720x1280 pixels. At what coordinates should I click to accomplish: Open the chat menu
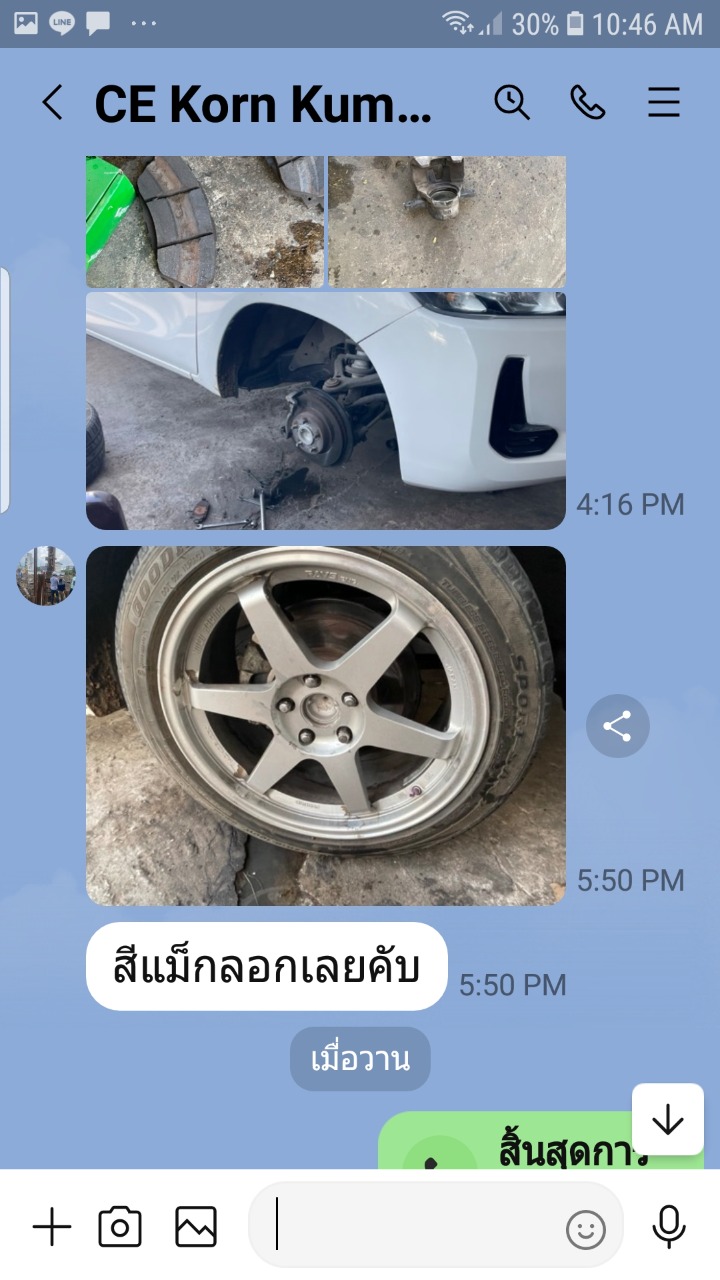pyautogui.click(x=664, y=102)
